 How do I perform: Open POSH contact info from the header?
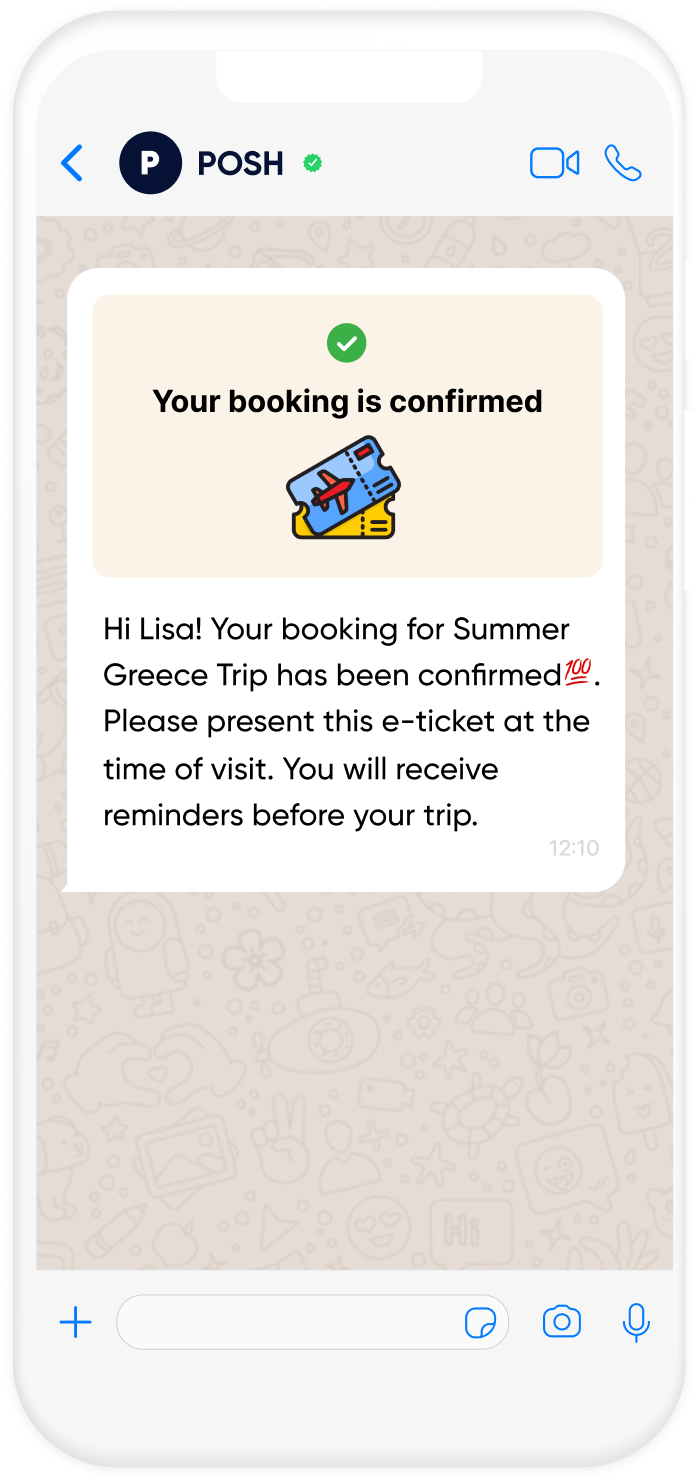pos(240,163)
